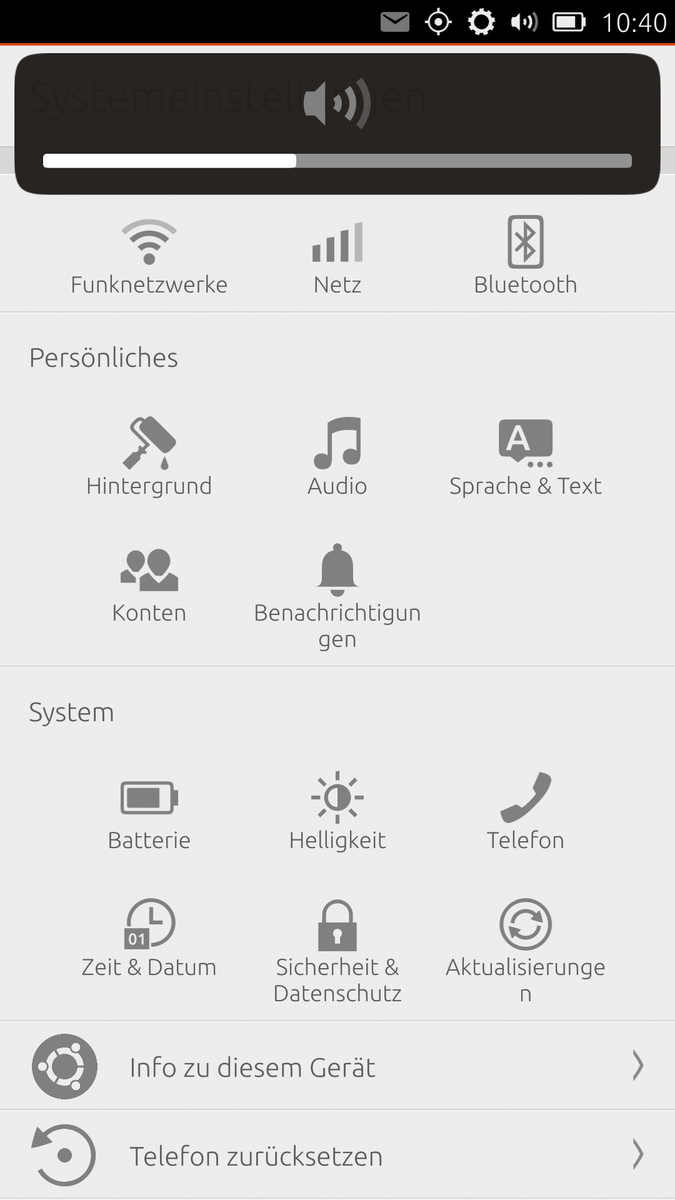The height and width of the screenshot is (1200, 675).
Task: Open Audio settings
Action: coord(337,457)
